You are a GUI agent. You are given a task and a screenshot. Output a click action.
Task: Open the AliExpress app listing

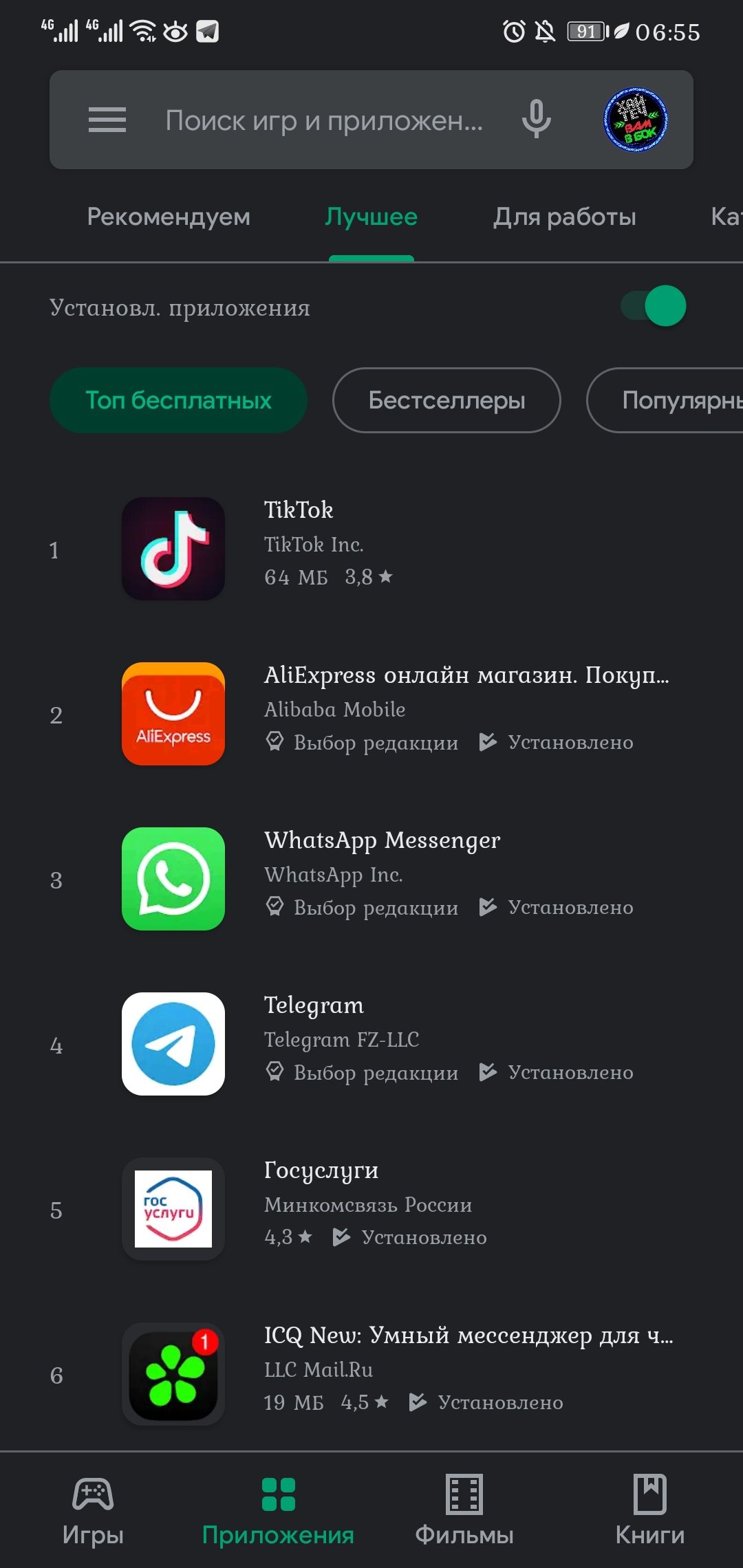[371, 714]
